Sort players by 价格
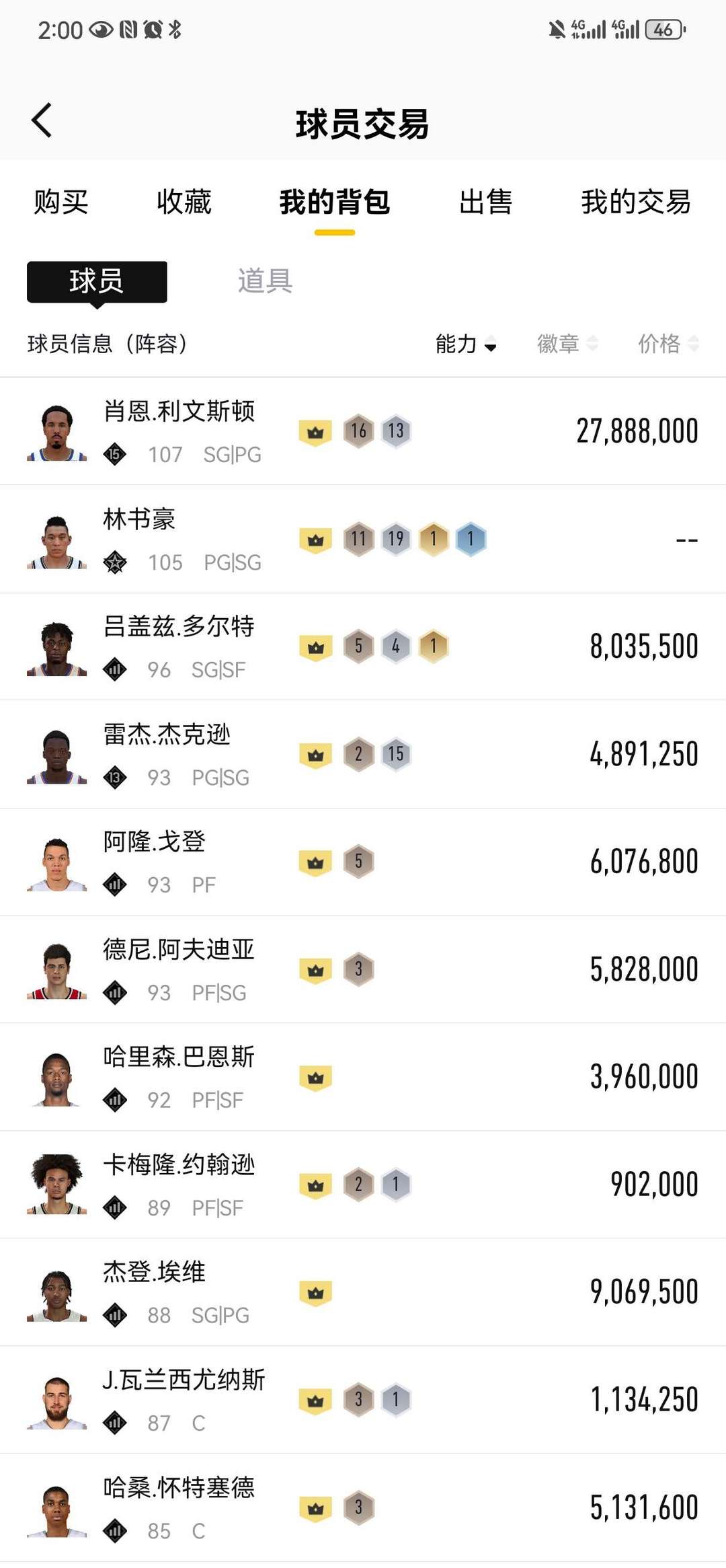The height and width of the screenshot is (1568, 726). [668, 344]
